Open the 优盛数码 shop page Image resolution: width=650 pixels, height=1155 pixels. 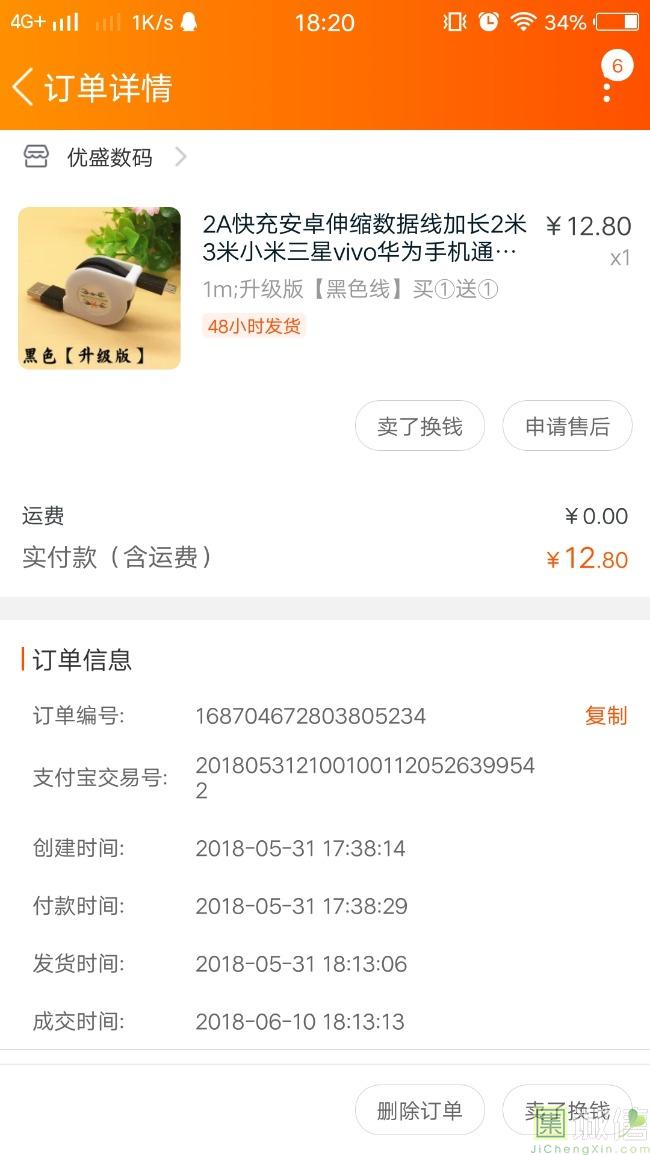pos(108,157)
